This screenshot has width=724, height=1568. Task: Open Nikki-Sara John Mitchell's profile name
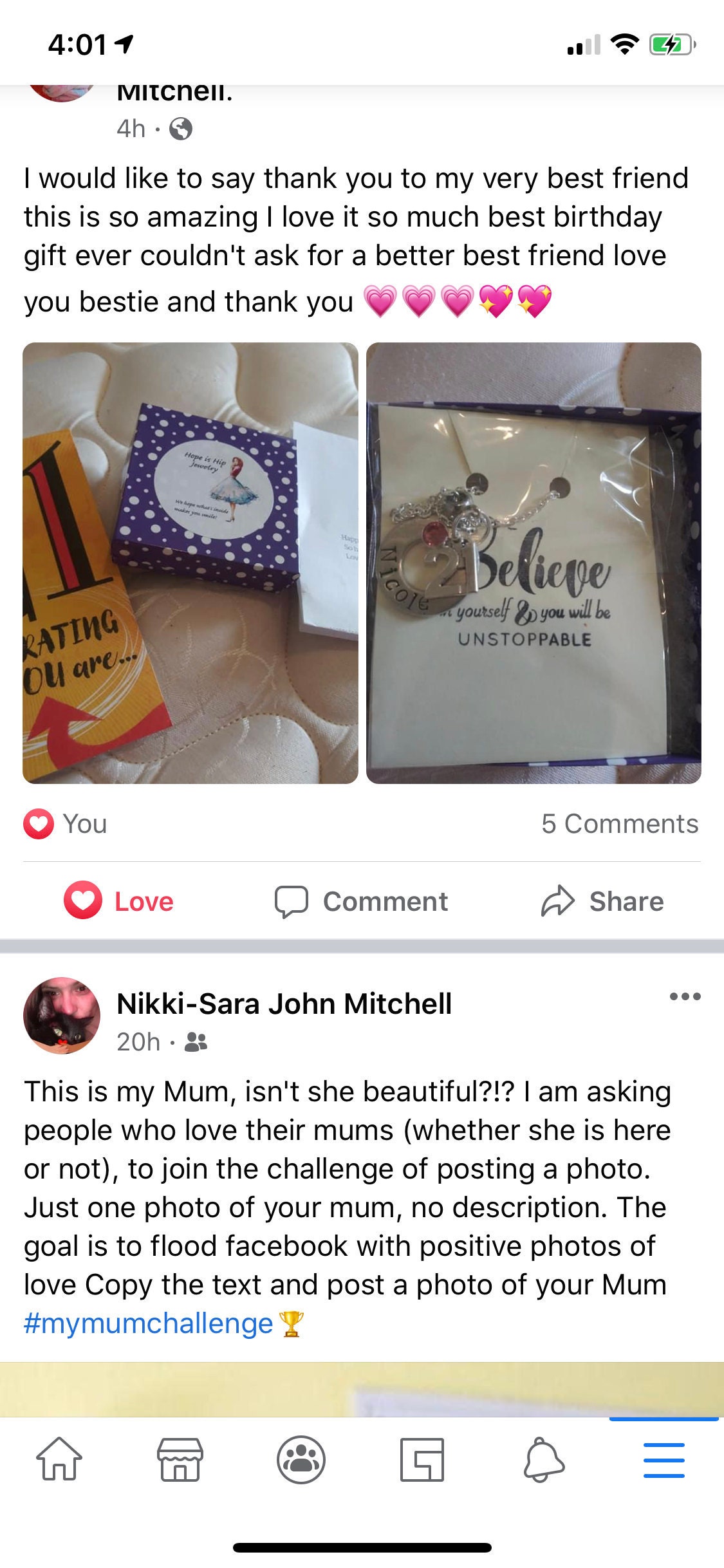(284, 1003)
